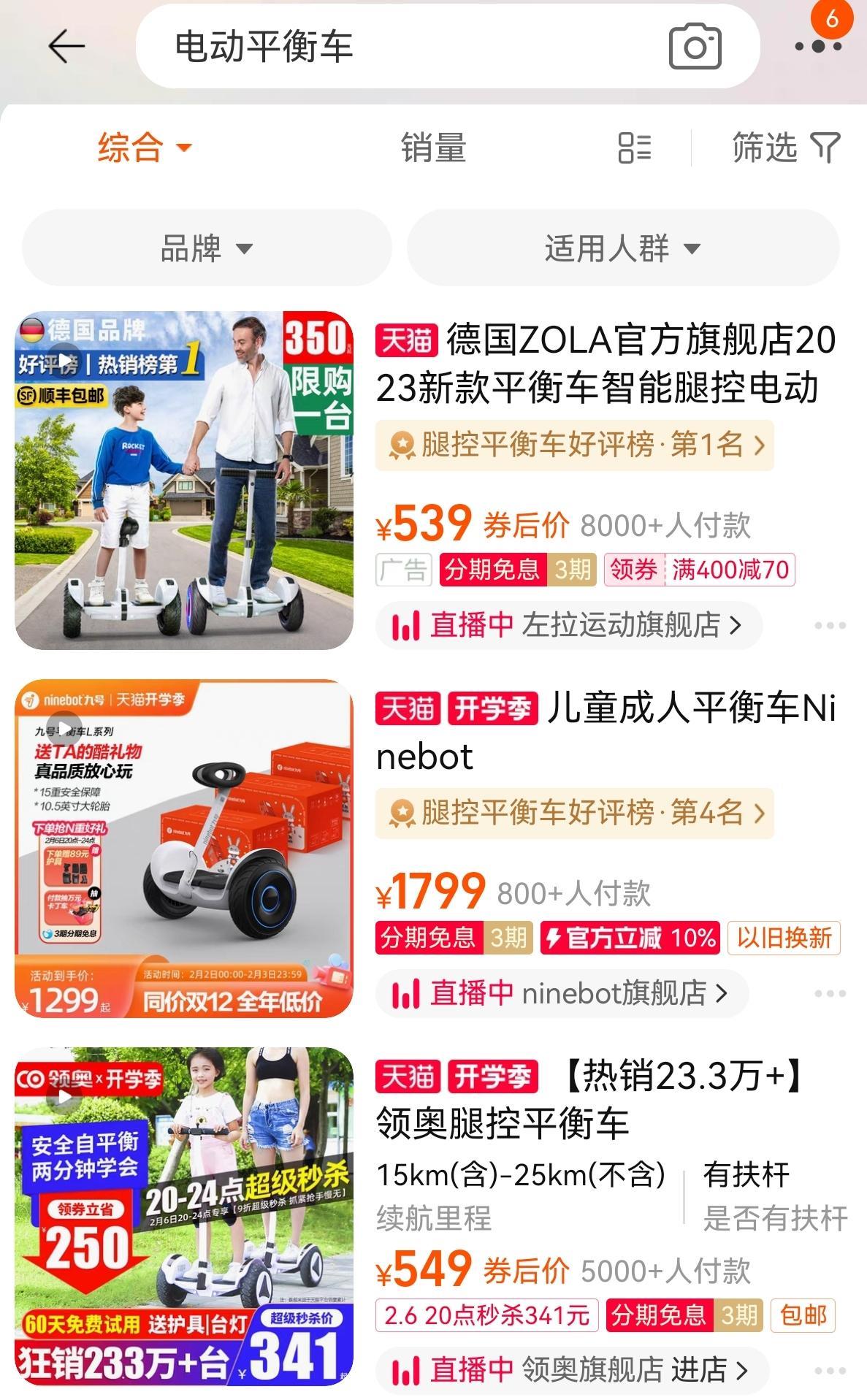
Task: Switch the list layout view icon
Action: pyautogui.click(x=634, y=148)
